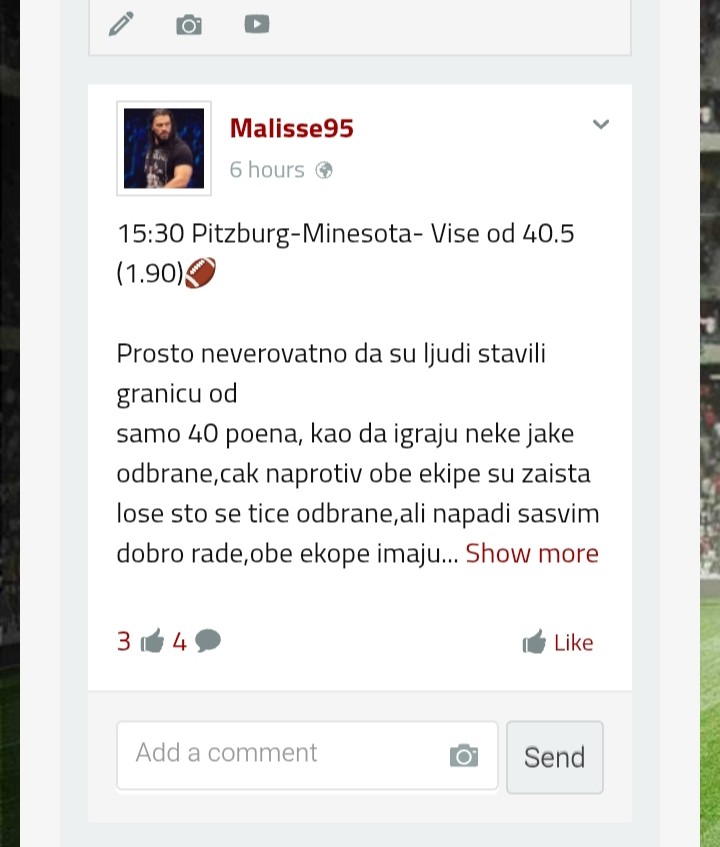View the 4 comments on the post
720x847 pixels.
197,641
